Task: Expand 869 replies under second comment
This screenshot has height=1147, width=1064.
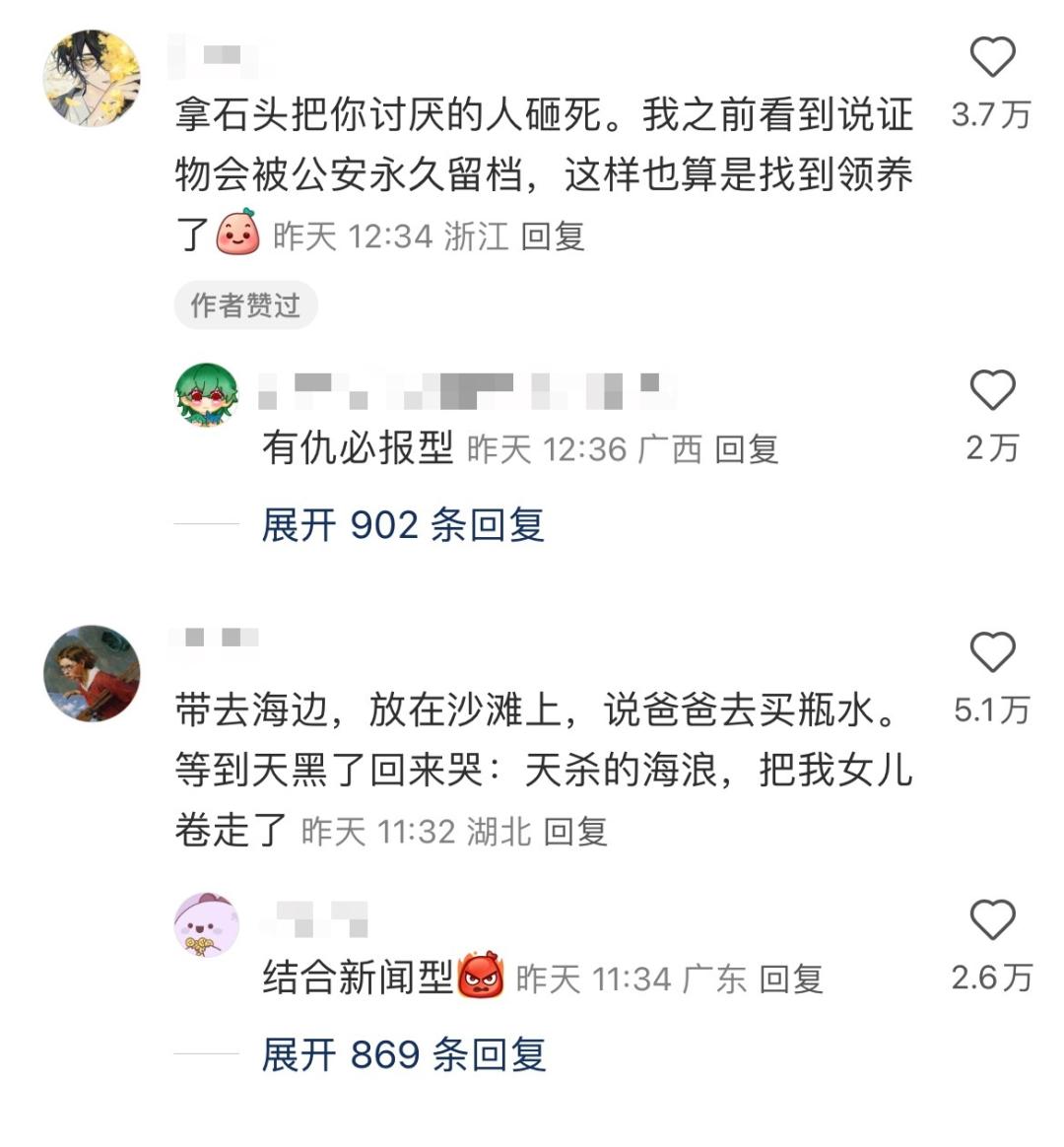Action: tap(403, 1055)
